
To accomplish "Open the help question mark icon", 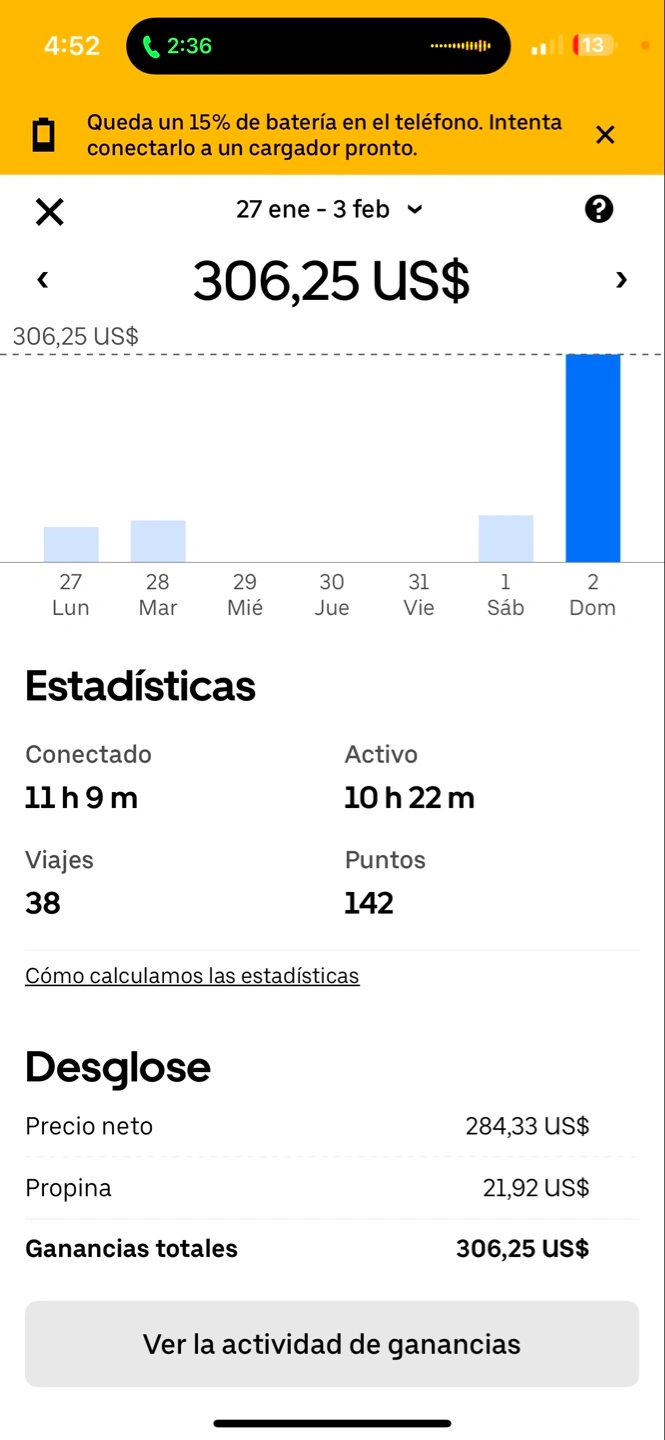I will [x=599, y=209].
